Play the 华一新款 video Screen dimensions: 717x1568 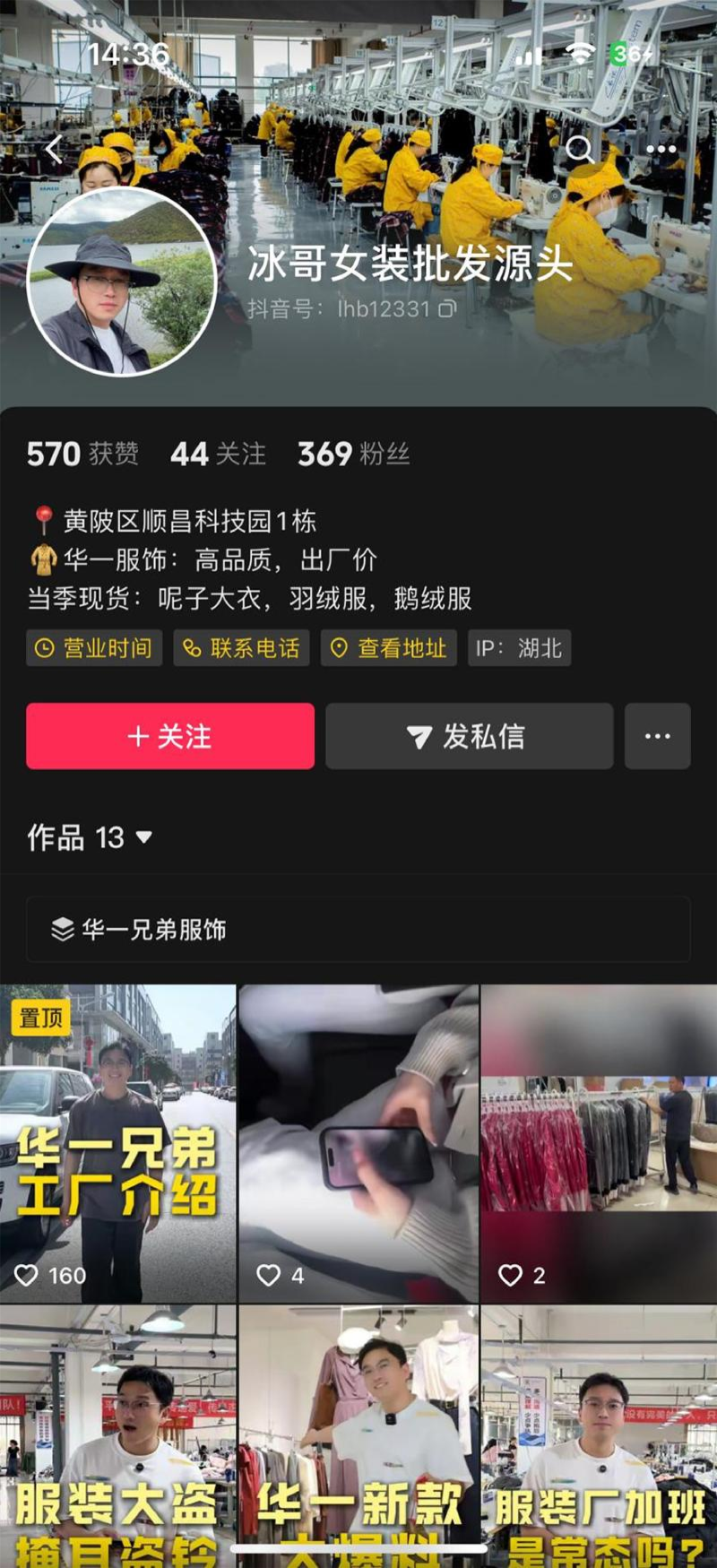tap(358, 1434)
